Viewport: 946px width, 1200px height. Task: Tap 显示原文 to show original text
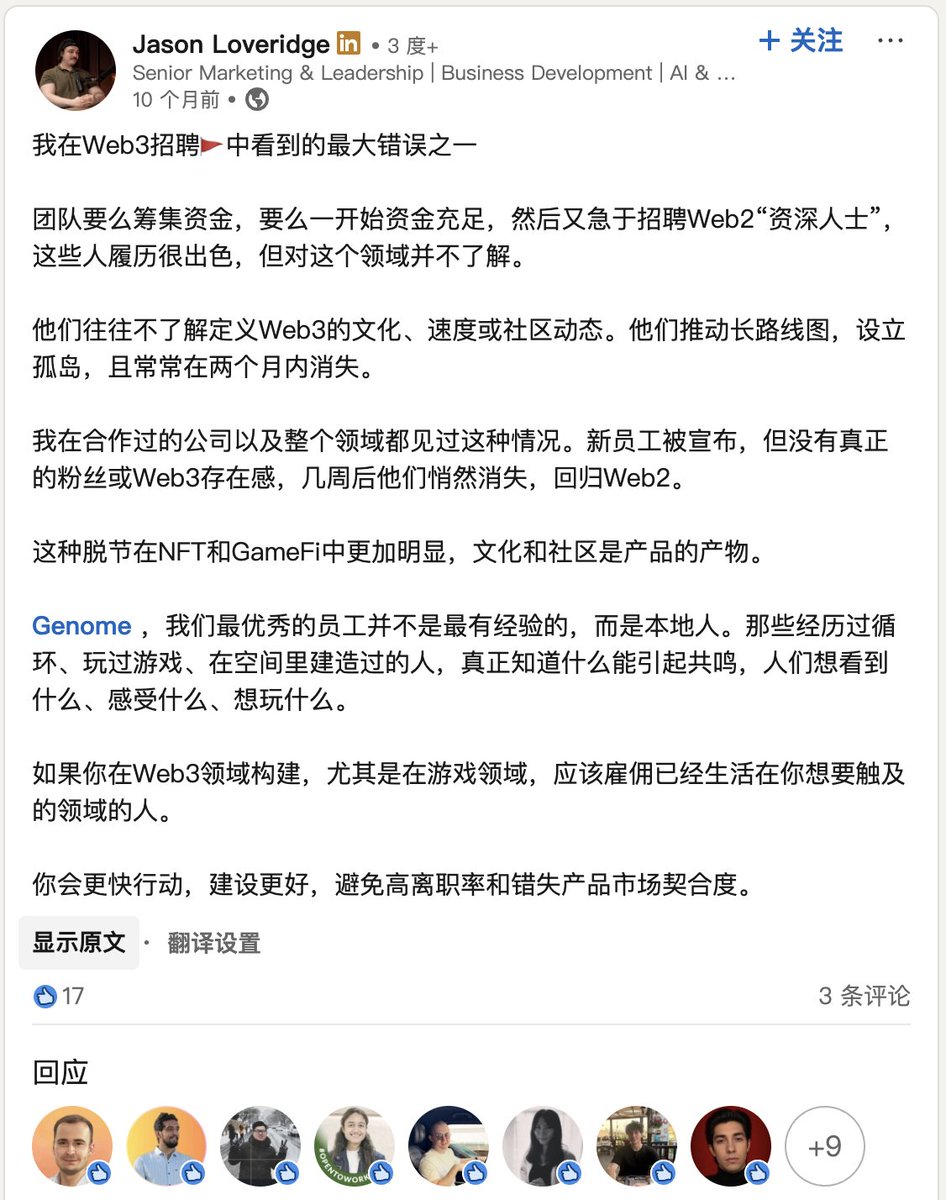(79, 942)
